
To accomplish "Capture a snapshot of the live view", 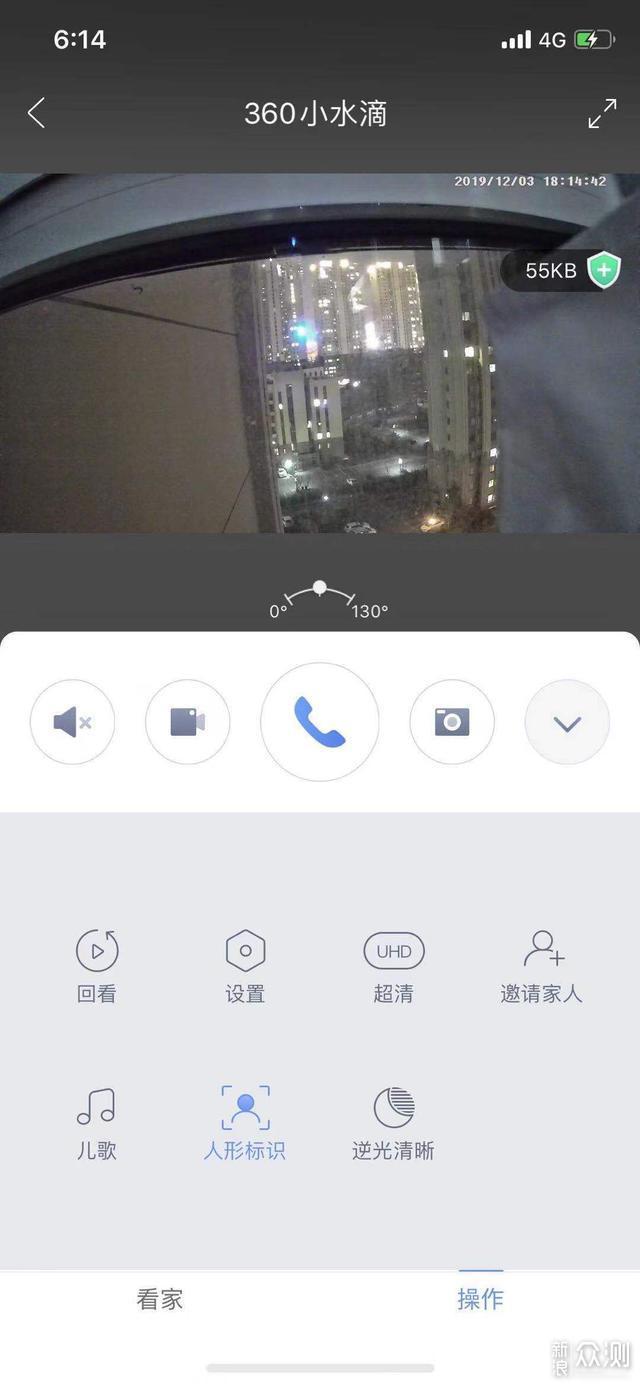I will tap(452, 722).
